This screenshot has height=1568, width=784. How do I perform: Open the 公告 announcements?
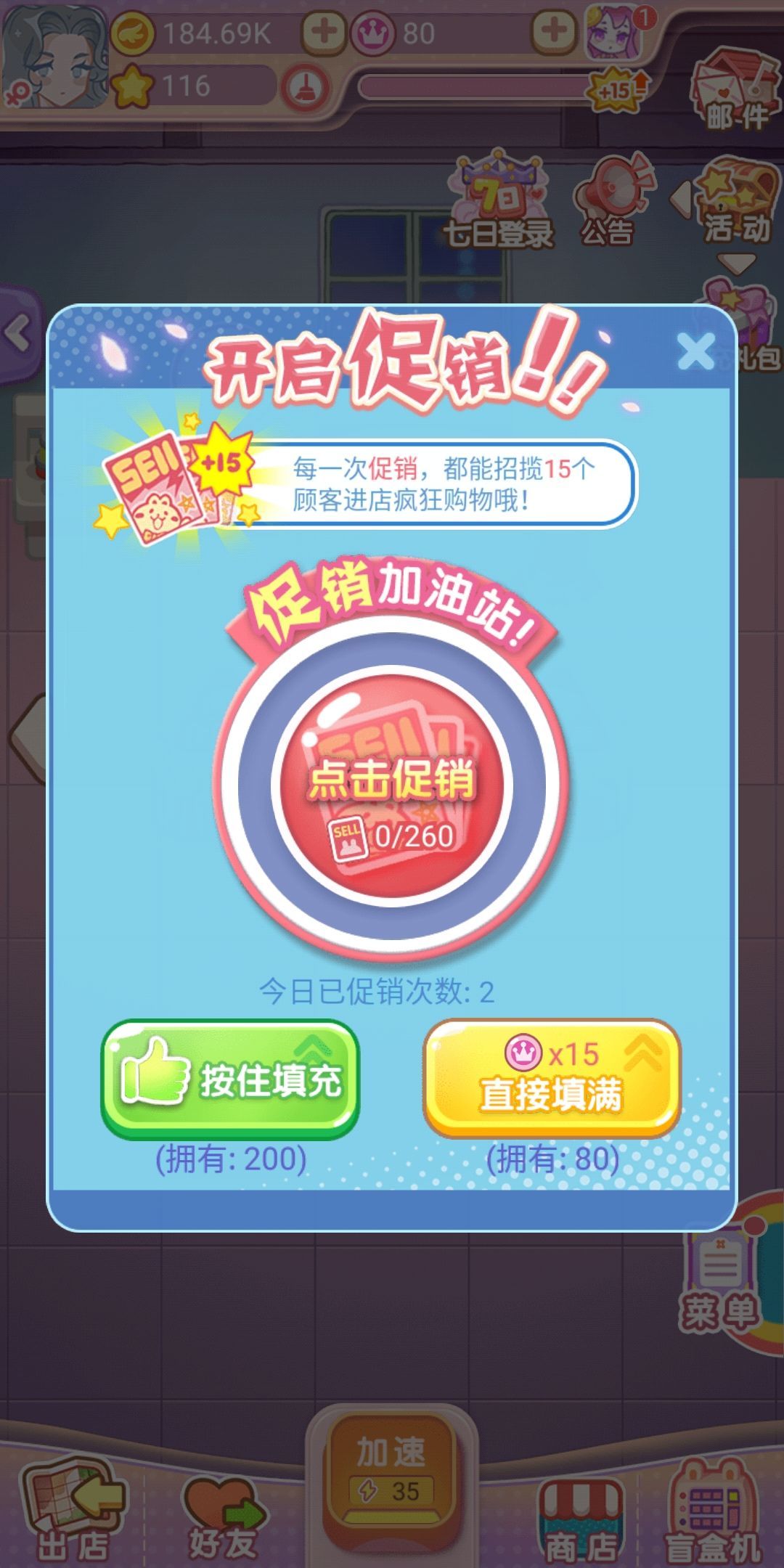(610, 200)
